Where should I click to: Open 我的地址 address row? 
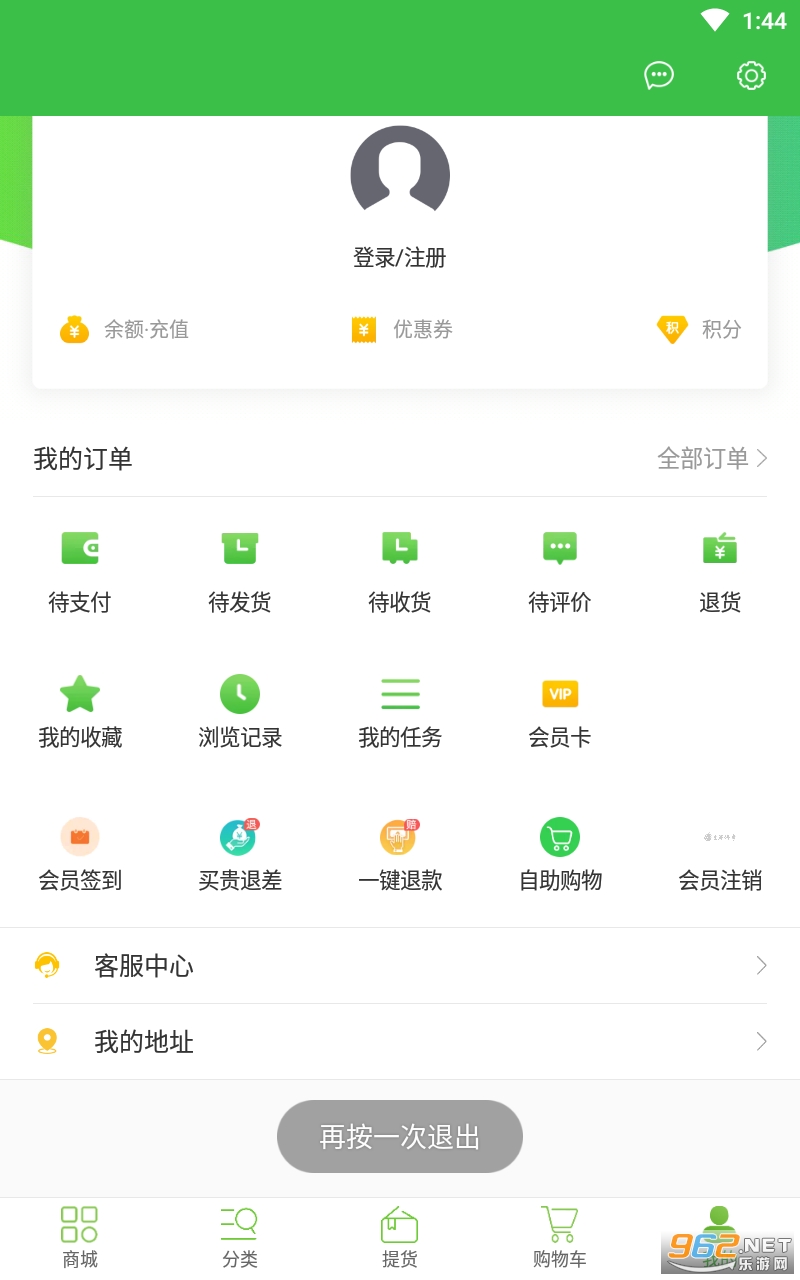[400, 1041]
